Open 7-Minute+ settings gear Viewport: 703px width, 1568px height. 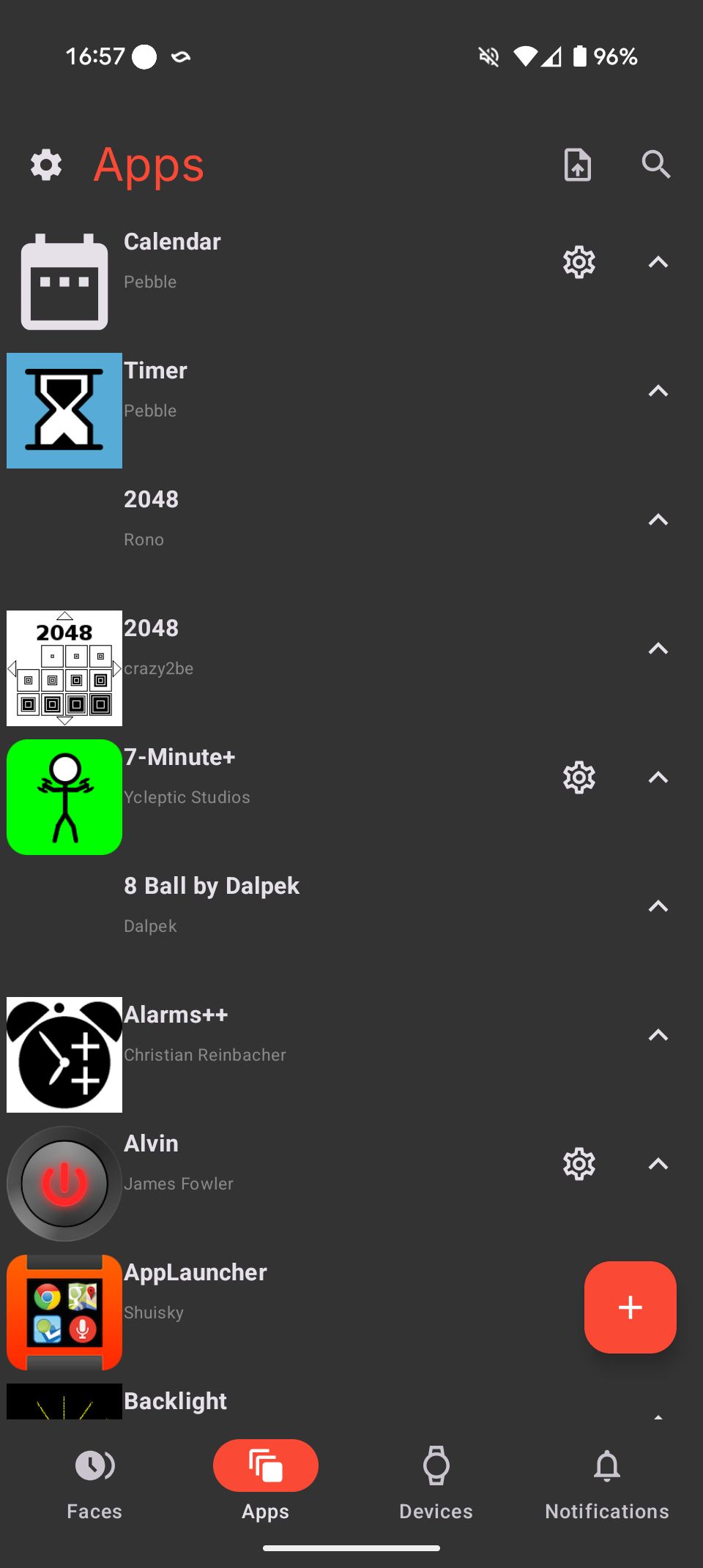click(579, 777)
